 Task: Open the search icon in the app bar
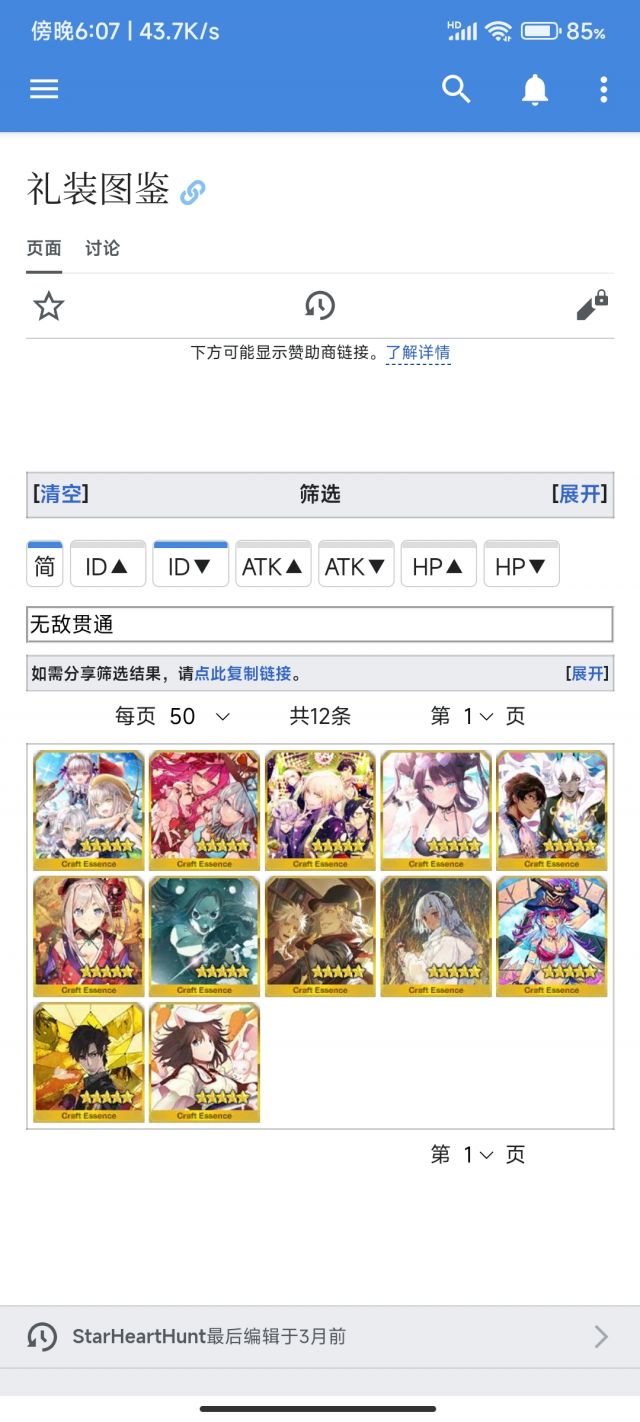[456, 89]
